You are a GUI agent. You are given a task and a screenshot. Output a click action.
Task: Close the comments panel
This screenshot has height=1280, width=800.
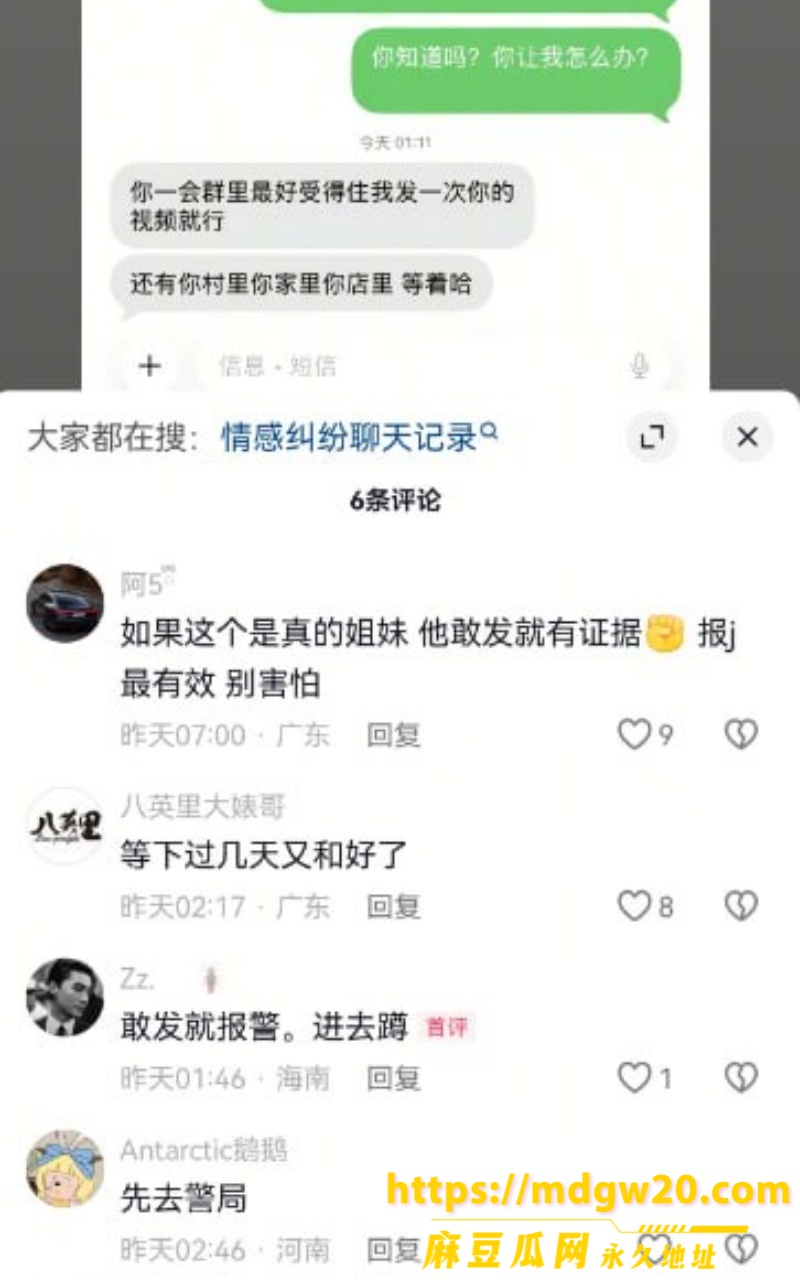click(747, 437)
